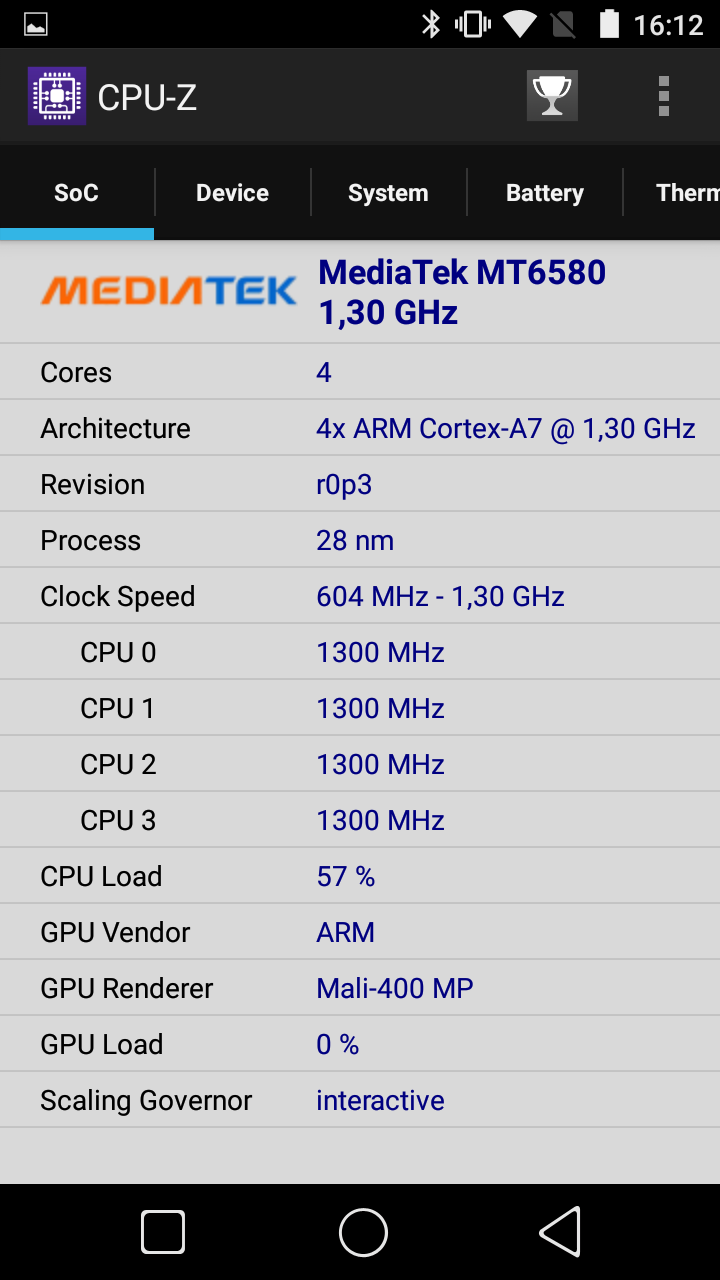The width and height of the screenshot is (720, 1280).
Task: Tap the home button
Action: coord(363,1231)
